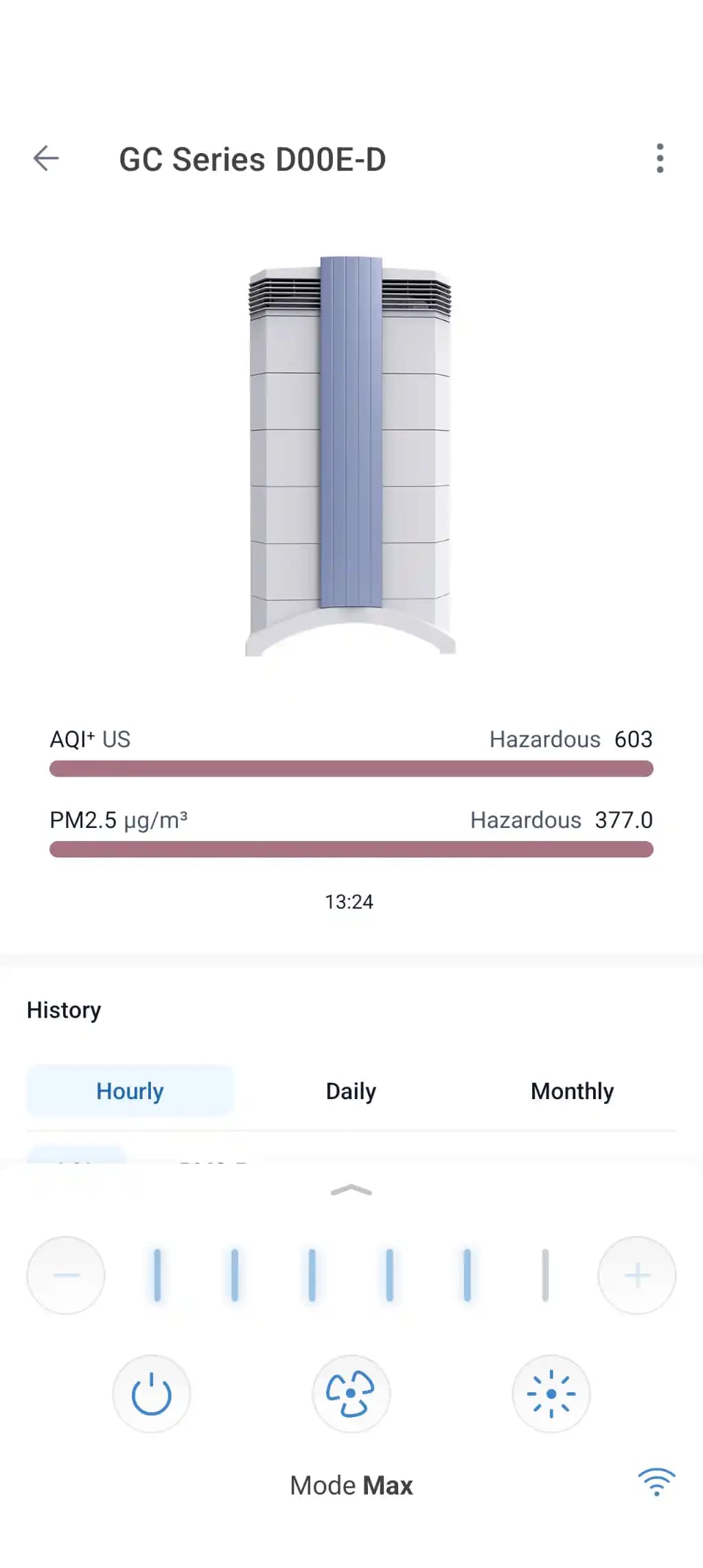This screenshot has width=703, height=1568.
Task: Turn purifier off with the power button
Action: 151,1394
